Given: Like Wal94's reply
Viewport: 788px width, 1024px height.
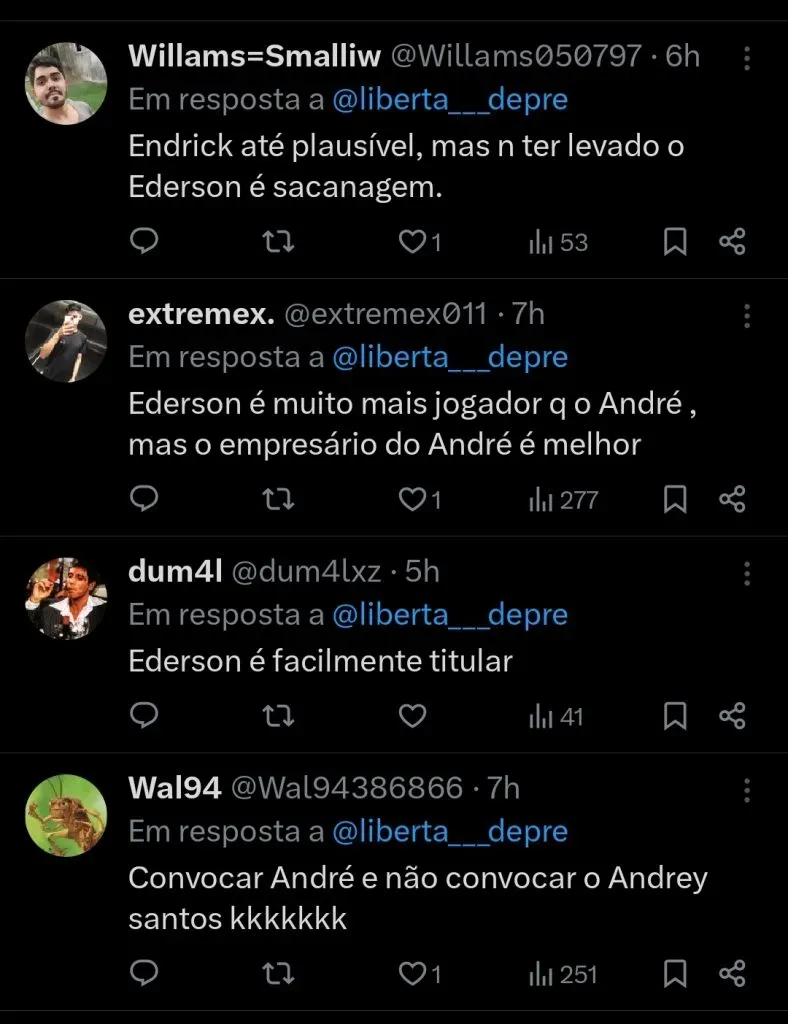Looking at the screenshot, I should click(412, 973).
